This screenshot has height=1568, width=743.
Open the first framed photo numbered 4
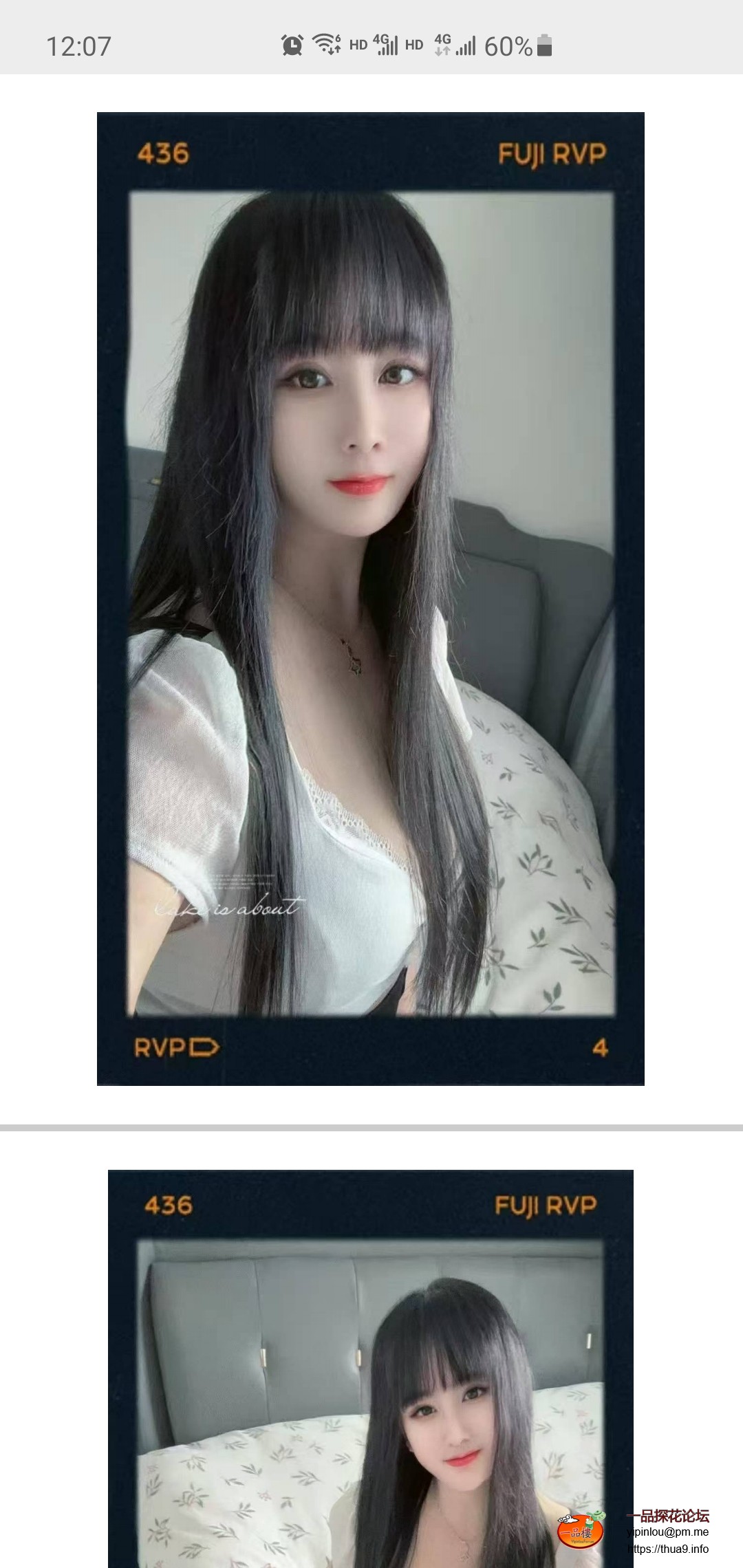coord(370,598)
